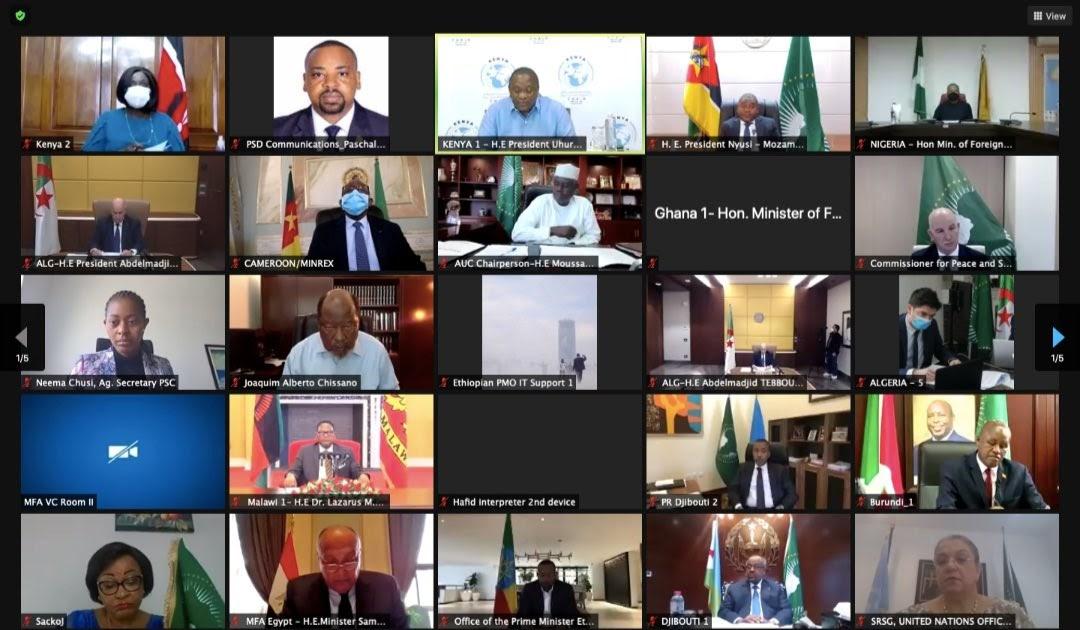Select the DJIBOUTI 1 video tile
Viewport: 1080px width, 630px height.
click(748, 570)
